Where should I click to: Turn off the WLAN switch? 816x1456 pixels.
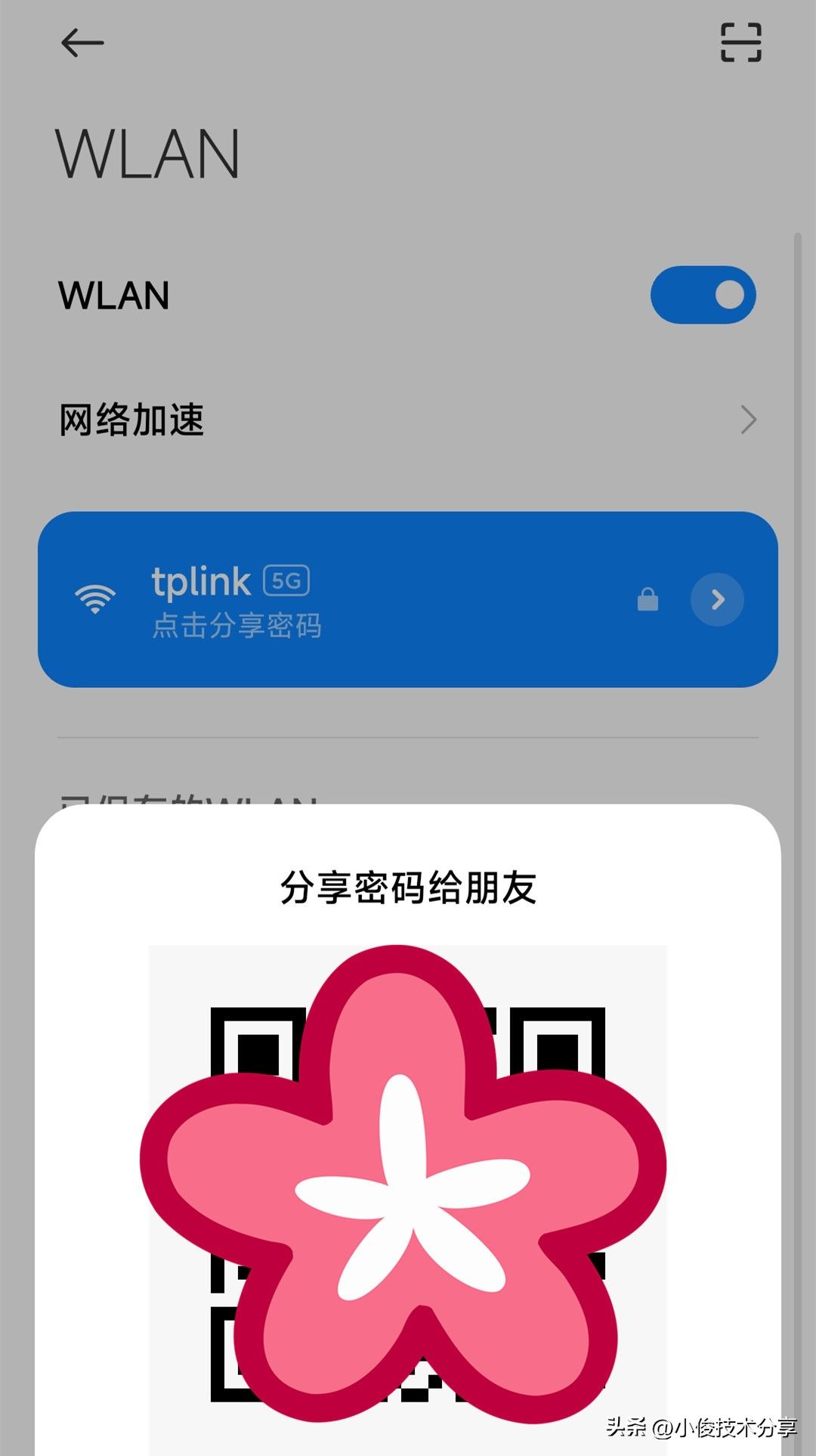click(x=703, y=295)
